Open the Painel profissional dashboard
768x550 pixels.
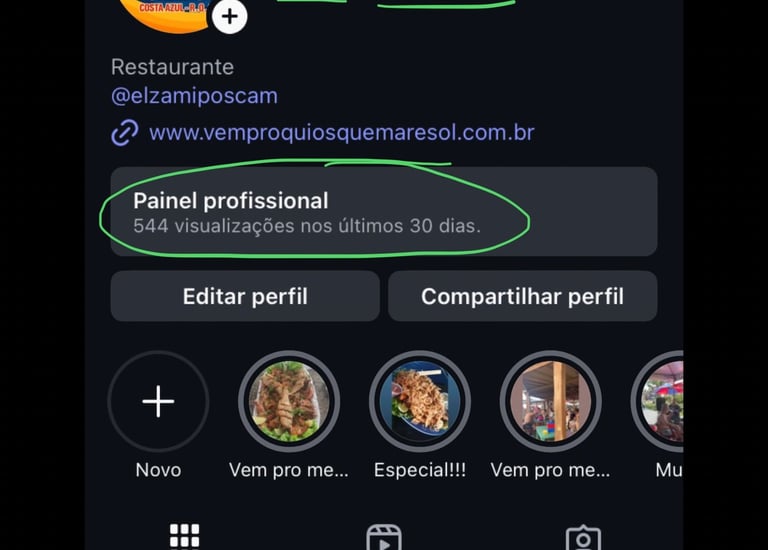383,212
